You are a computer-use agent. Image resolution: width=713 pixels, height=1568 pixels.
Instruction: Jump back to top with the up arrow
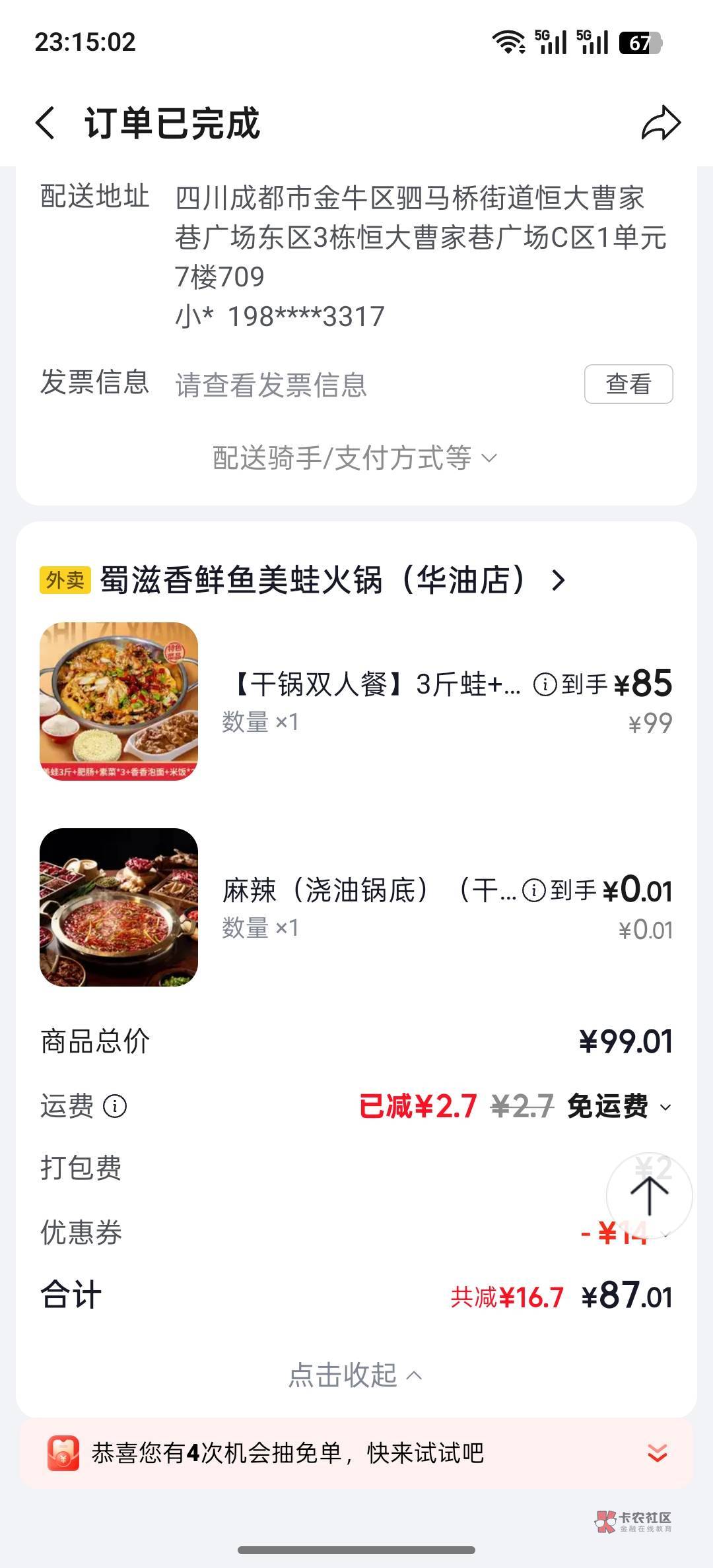[x=649, y=1195]
